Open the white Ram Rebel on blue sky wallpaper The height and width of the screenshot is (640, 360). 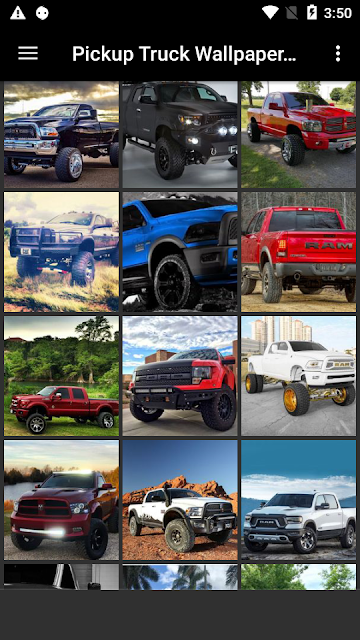coord(298,500)
